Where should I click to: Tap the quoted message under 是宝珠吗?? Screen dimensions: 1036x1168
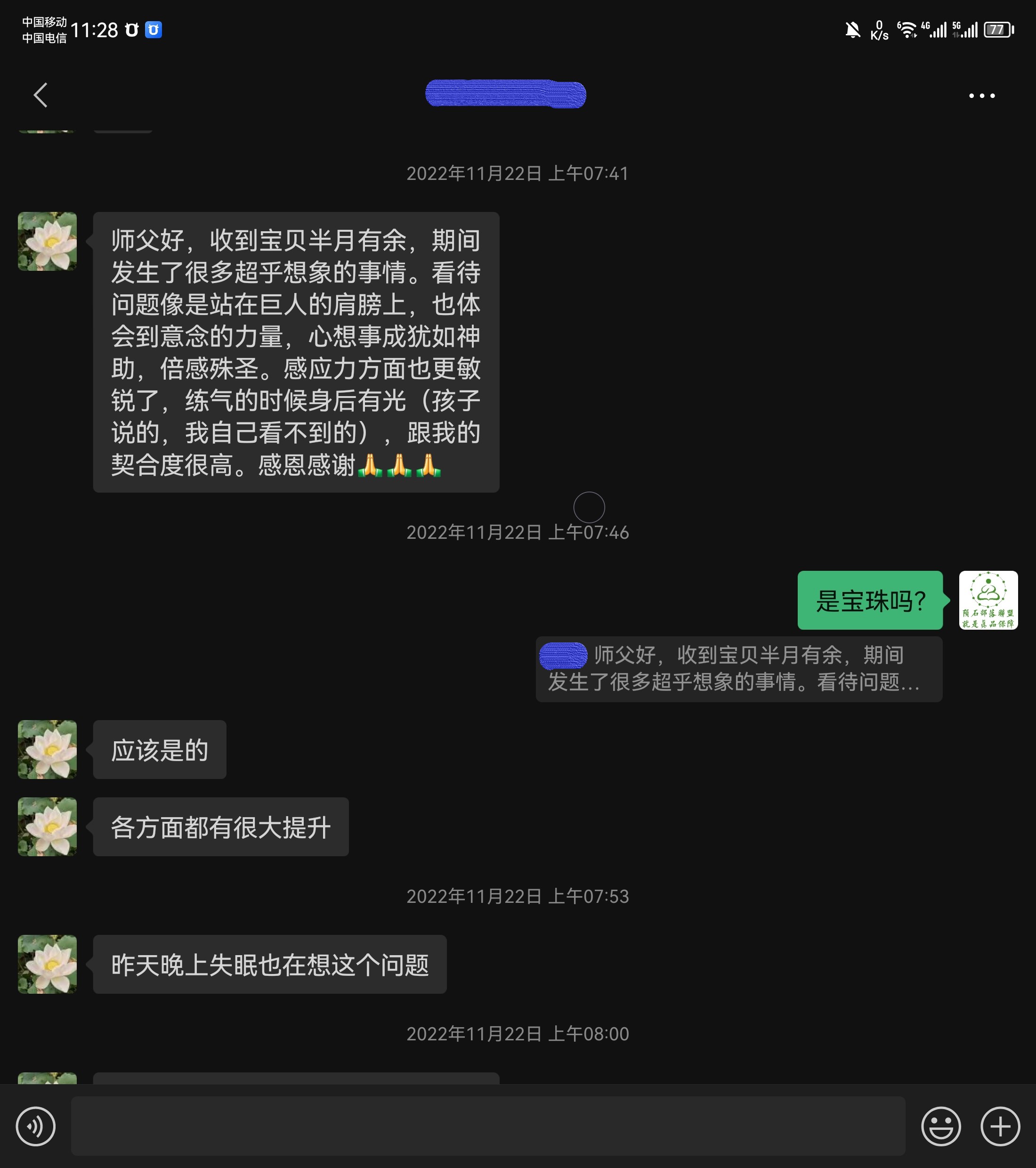click(x=738, y=669)
